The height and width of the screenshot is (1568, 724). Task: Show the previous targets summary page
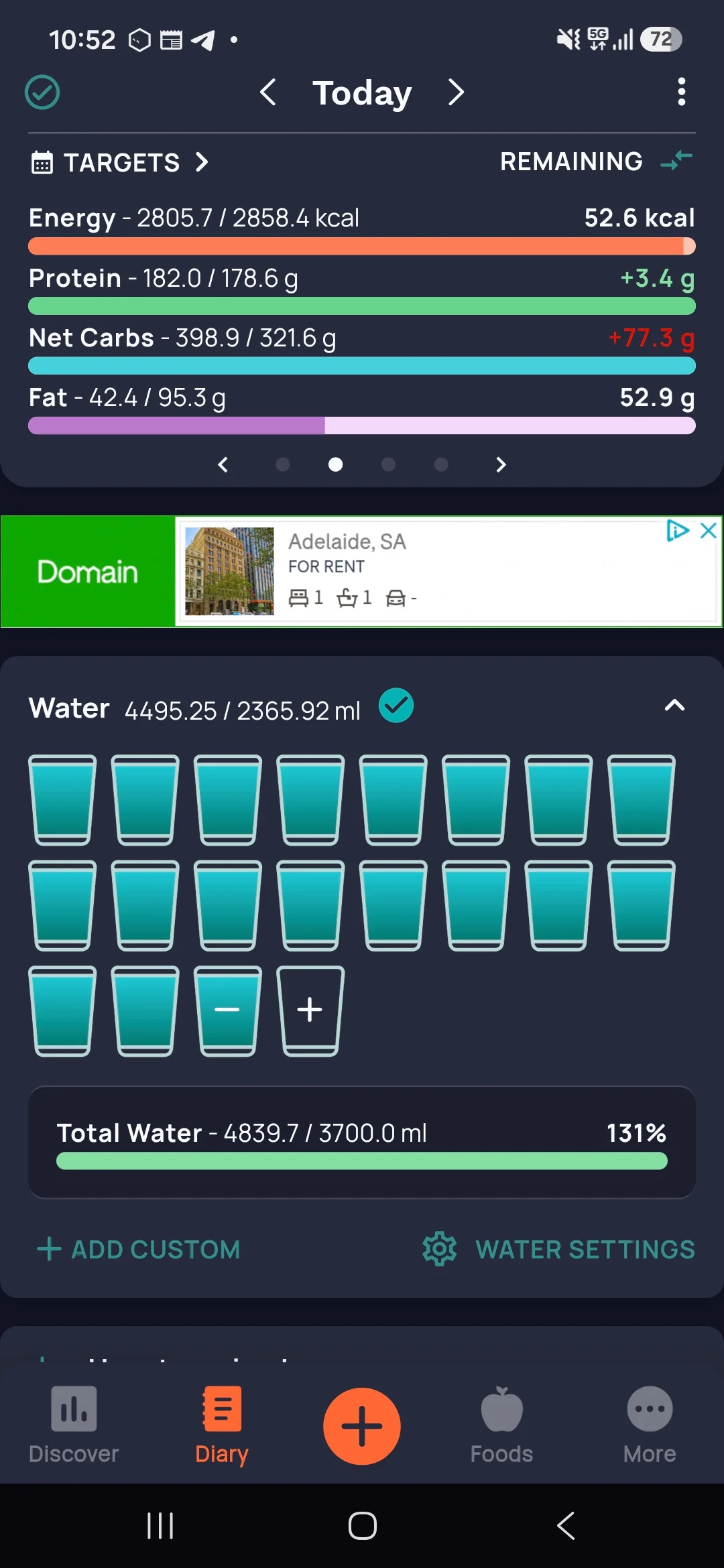point(223,464)
